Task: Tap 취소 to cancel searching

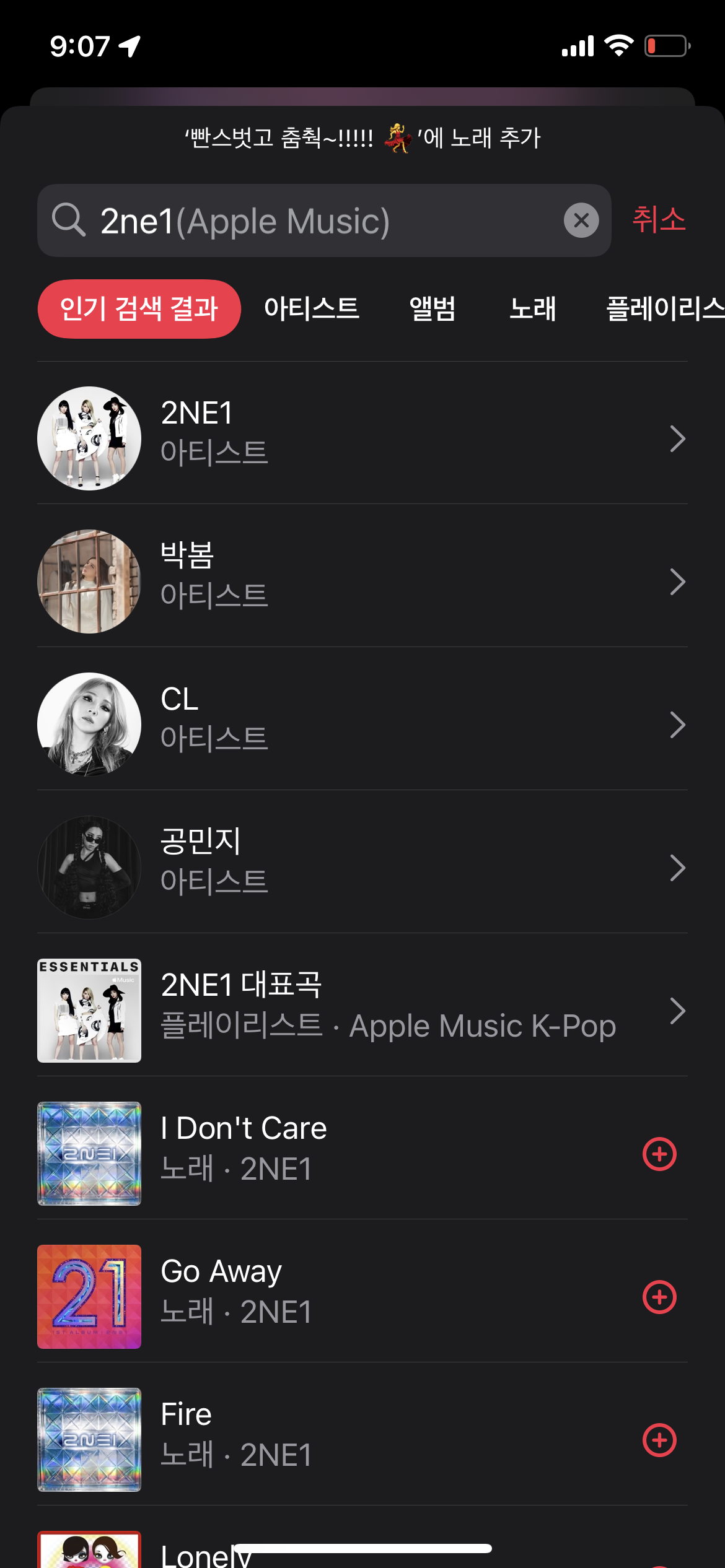Action: (659, 220)
